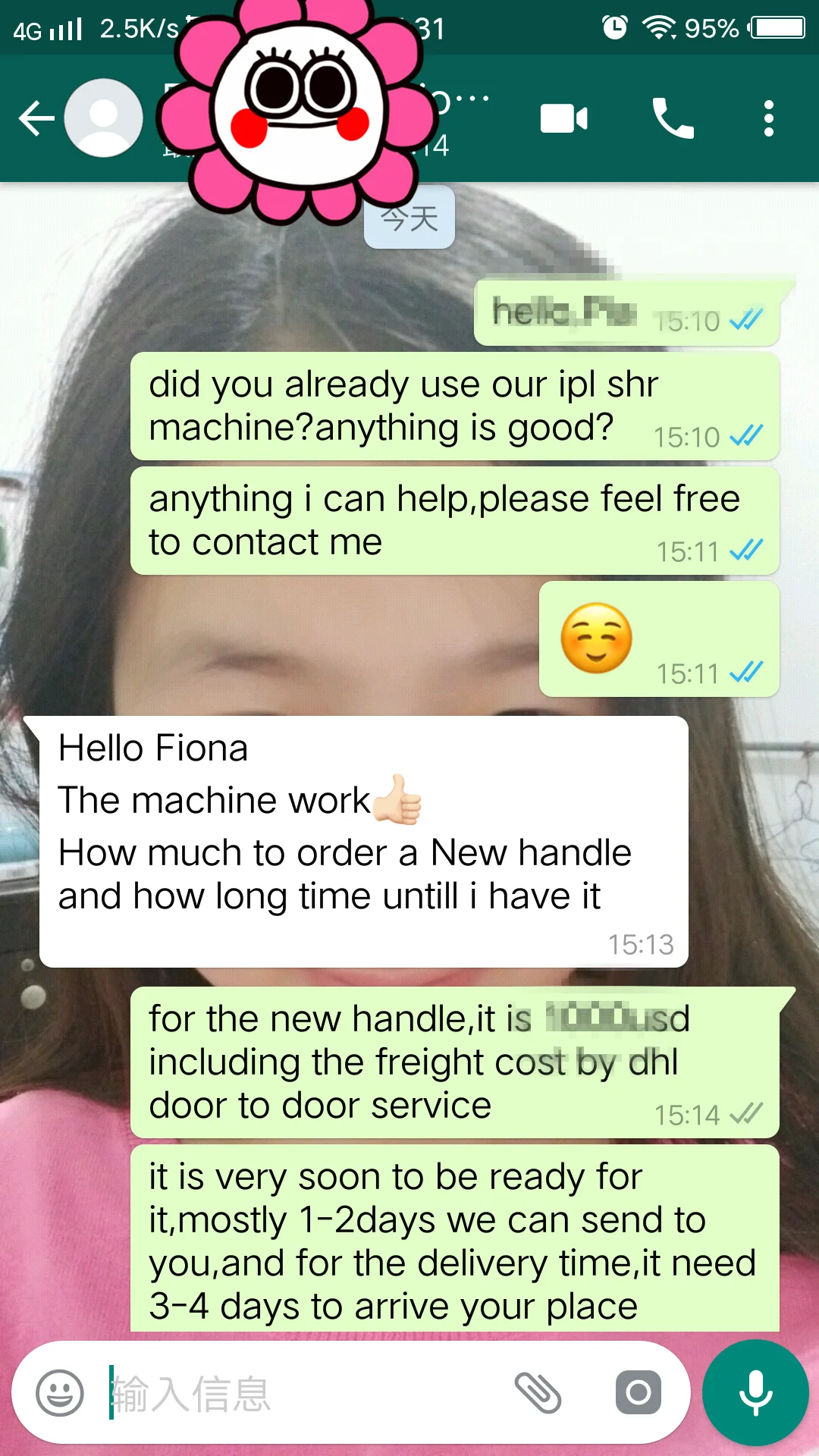Open the camera to take a photo
This screenshot has width=819, height=1456.
[638, 1393]
